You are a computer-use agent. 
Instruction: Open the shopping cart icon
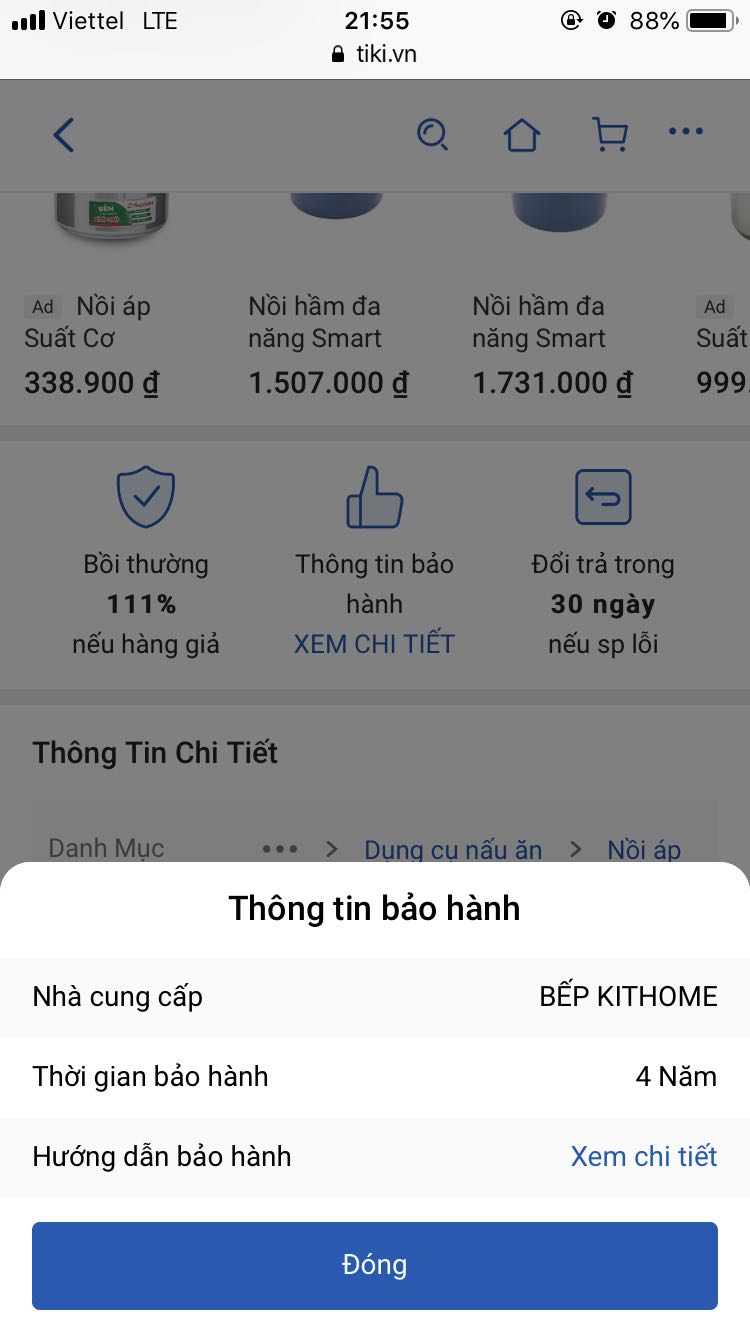pyautogui.click(x=610, y=133)
